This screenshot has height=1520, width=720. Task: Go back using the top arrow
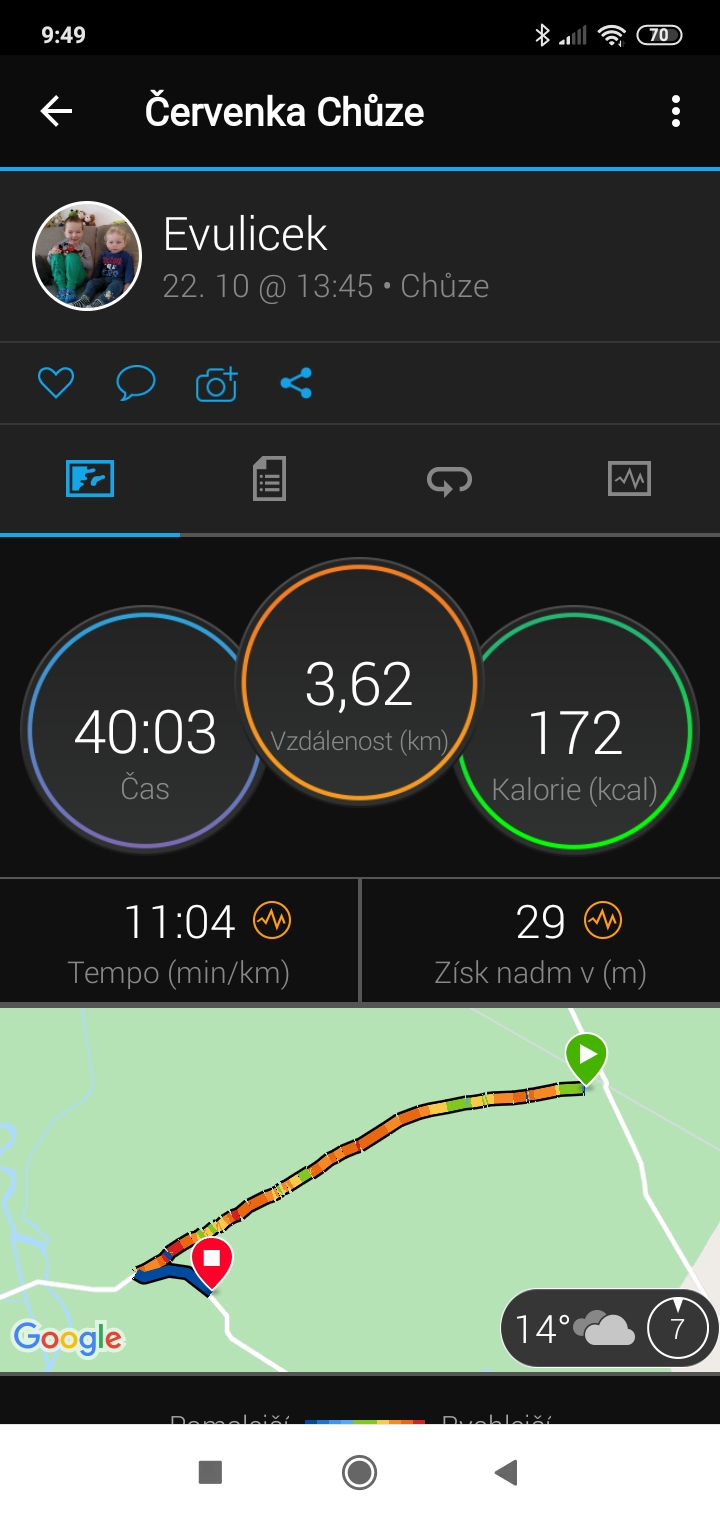coord(56,111)
